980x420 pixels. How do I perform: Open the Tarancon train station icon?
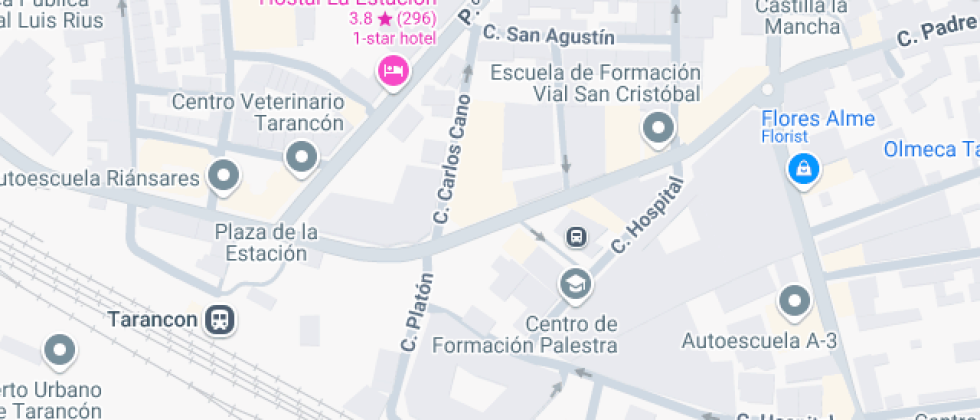pos(219,319)
